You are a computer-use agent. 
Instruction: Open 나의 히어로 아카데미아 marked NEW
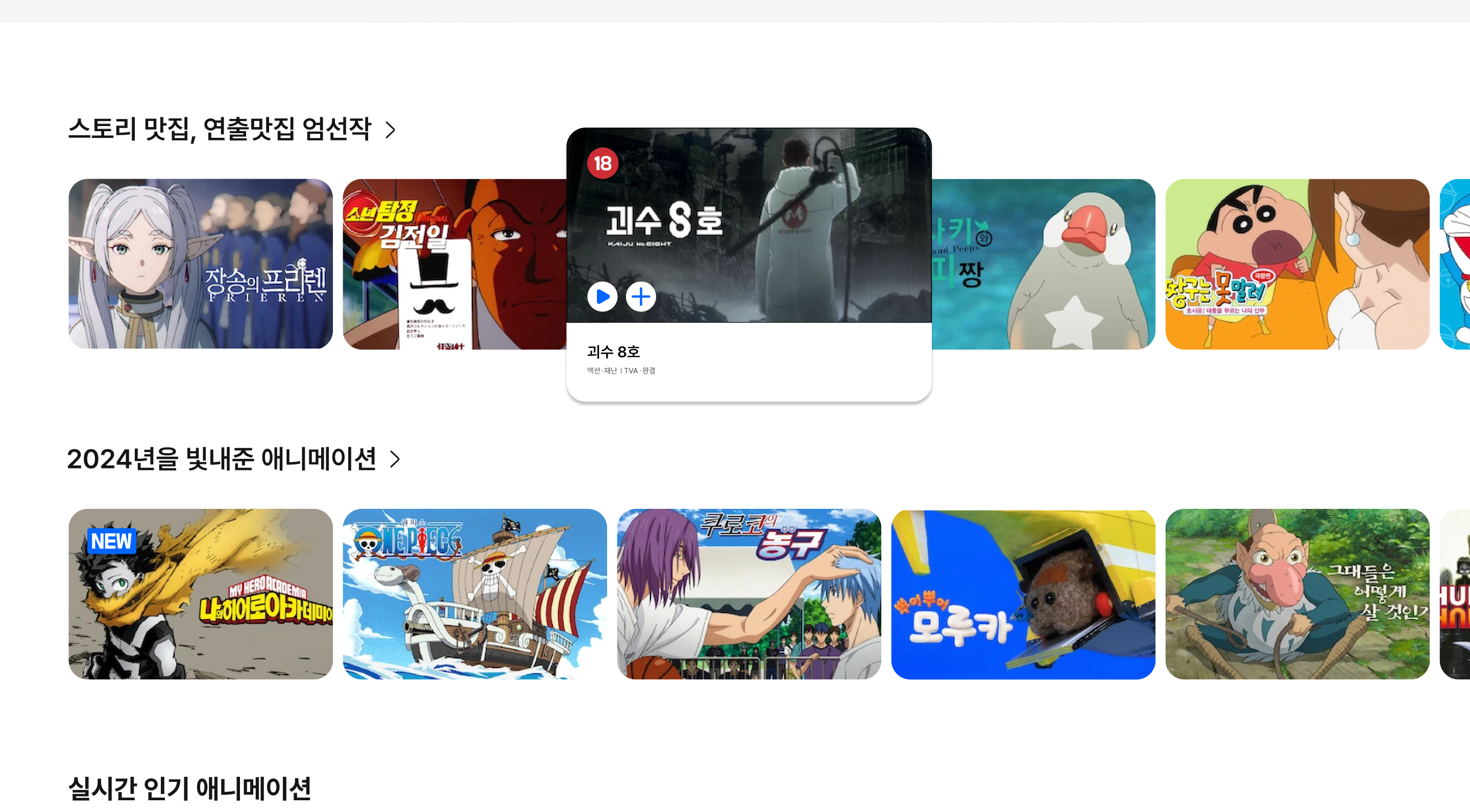200,594
